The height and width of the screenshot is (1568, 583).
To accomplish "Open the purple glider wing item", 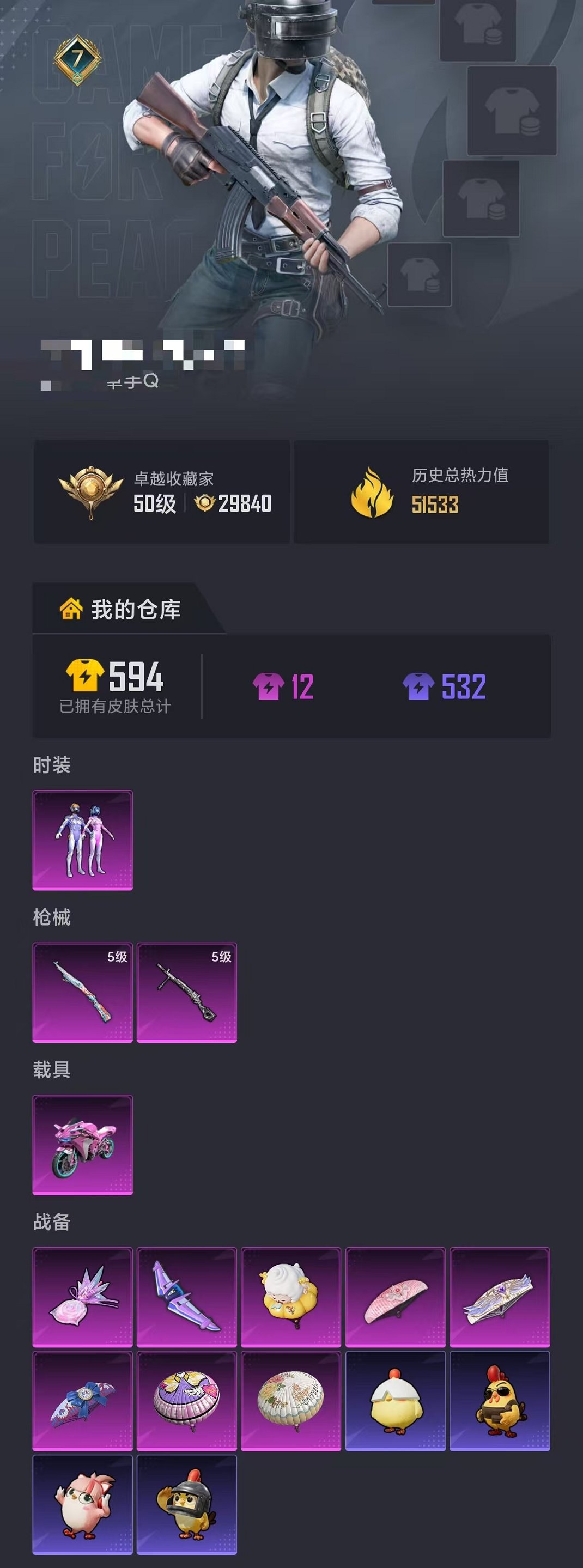I will click(x=187, y=1297).
